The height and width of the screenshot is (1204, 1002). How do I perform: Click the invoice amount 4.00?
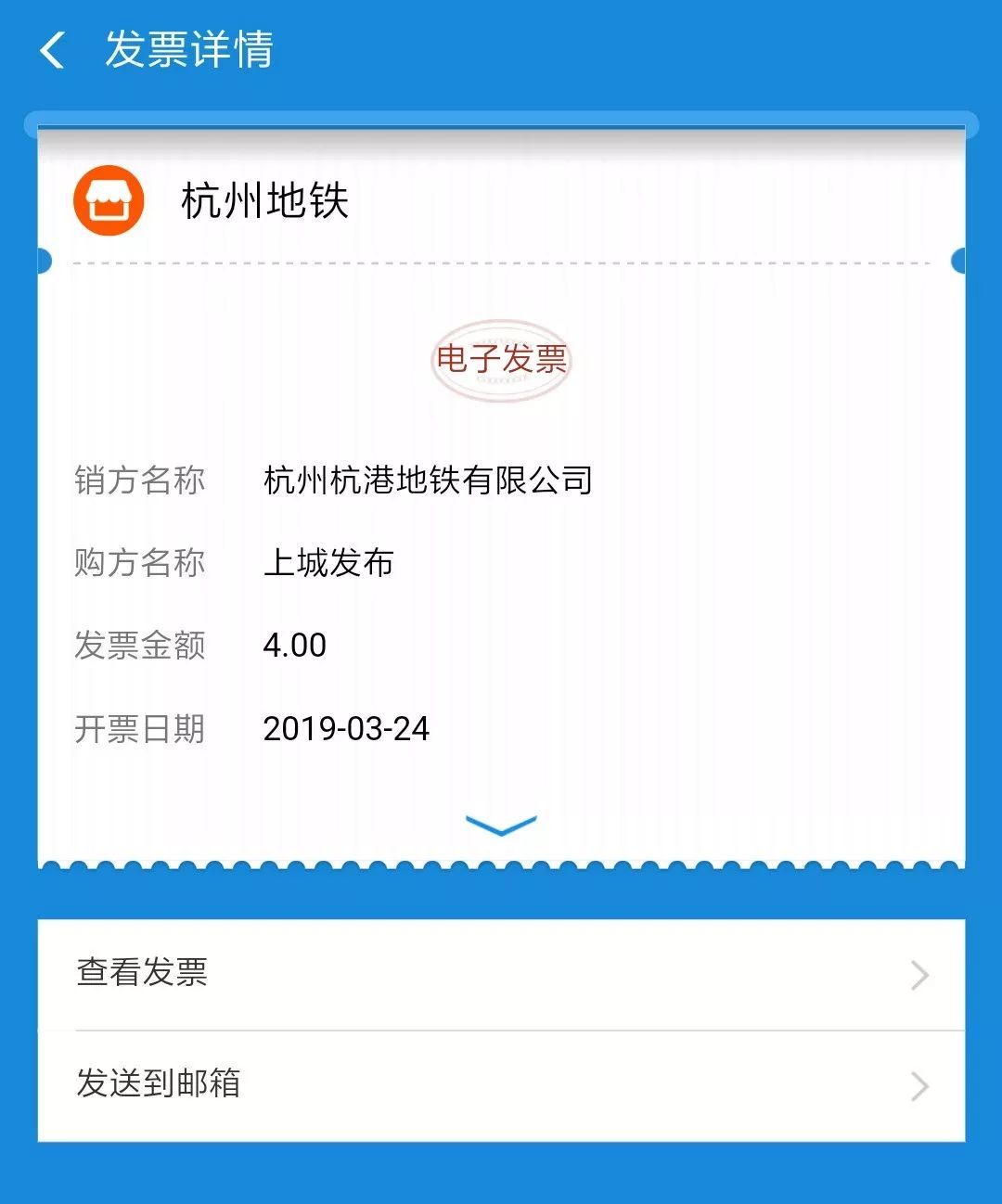pos(295,645)
